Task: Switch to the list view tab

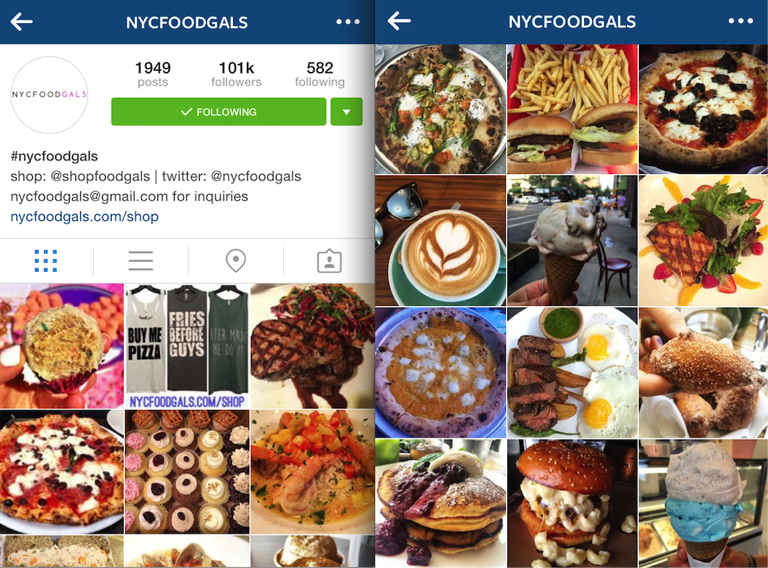Action: click(x=141, y=261)
